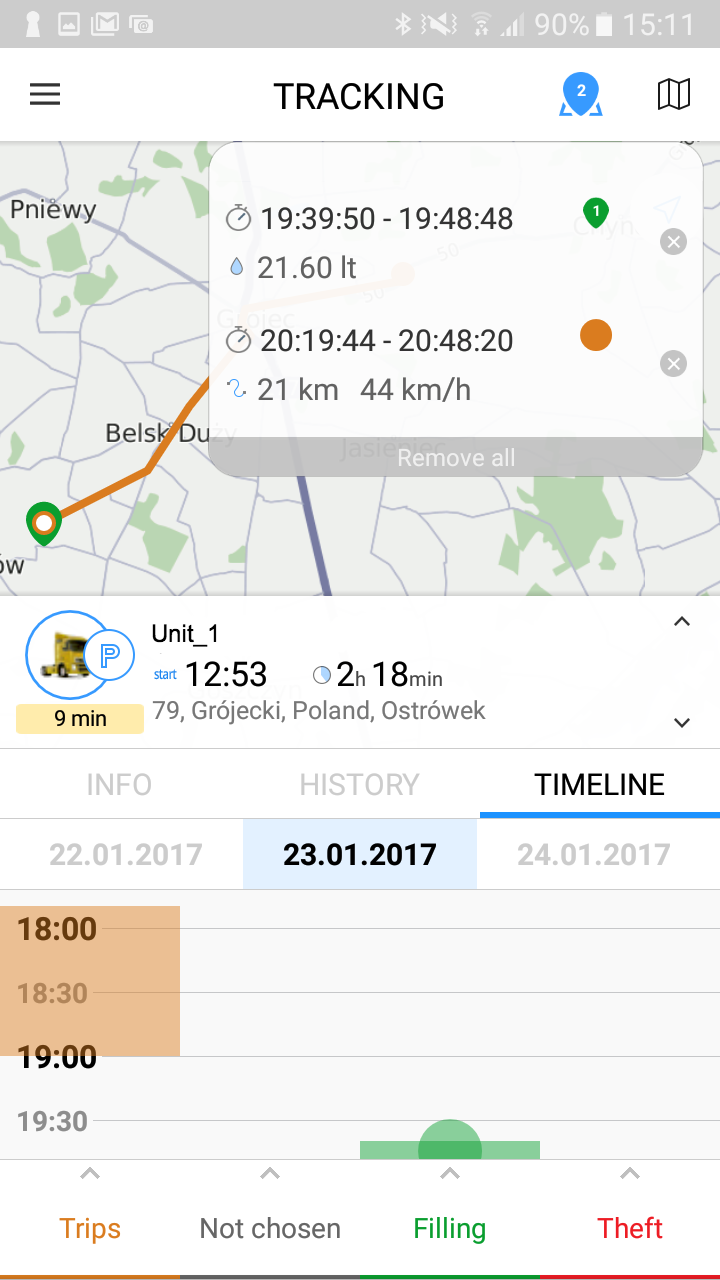This screenshot has width=720, height=1280.
Task: Open the markers list with badge 2
Action: tap(580, 95)
